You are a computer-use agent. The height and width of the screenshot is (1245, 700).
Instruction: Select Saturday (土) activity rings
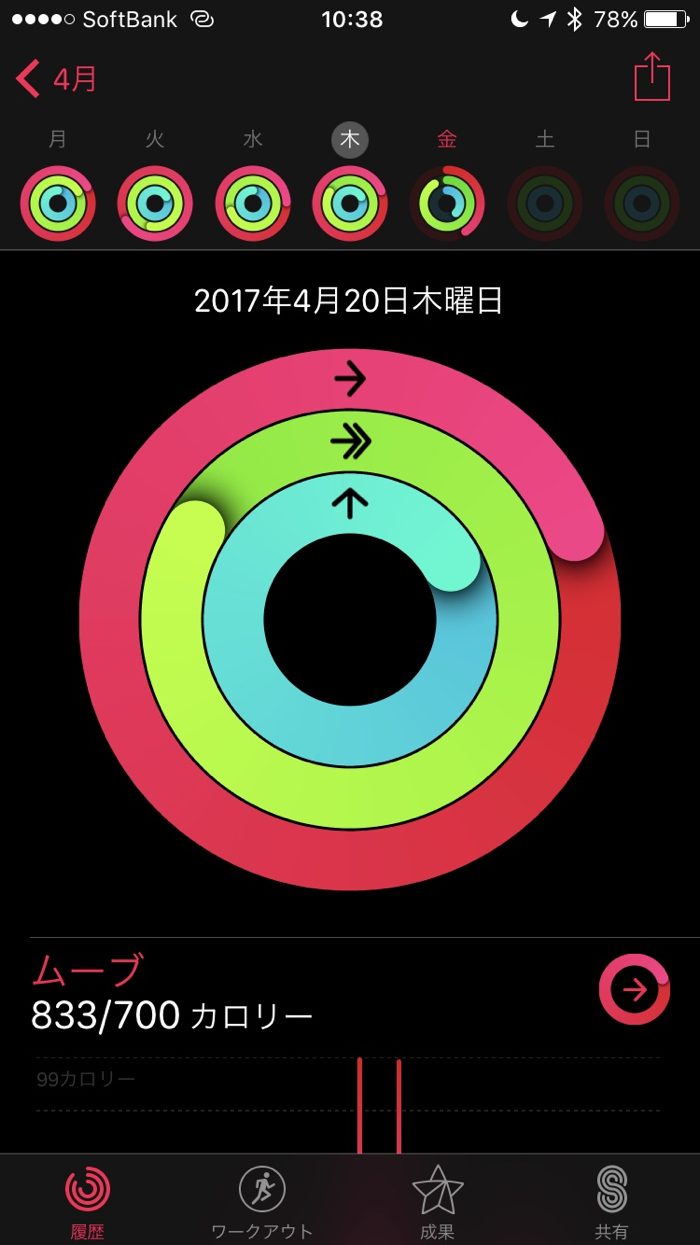pos(545,203)
